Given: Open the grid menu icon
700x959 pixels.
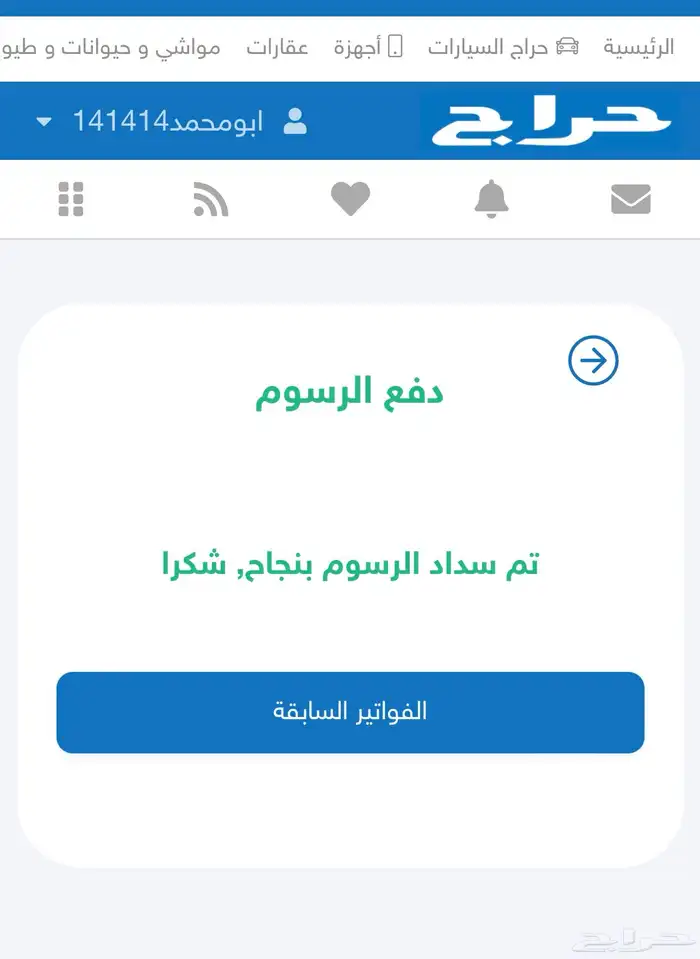Looking at the screenshot, I should click(71, 200).
